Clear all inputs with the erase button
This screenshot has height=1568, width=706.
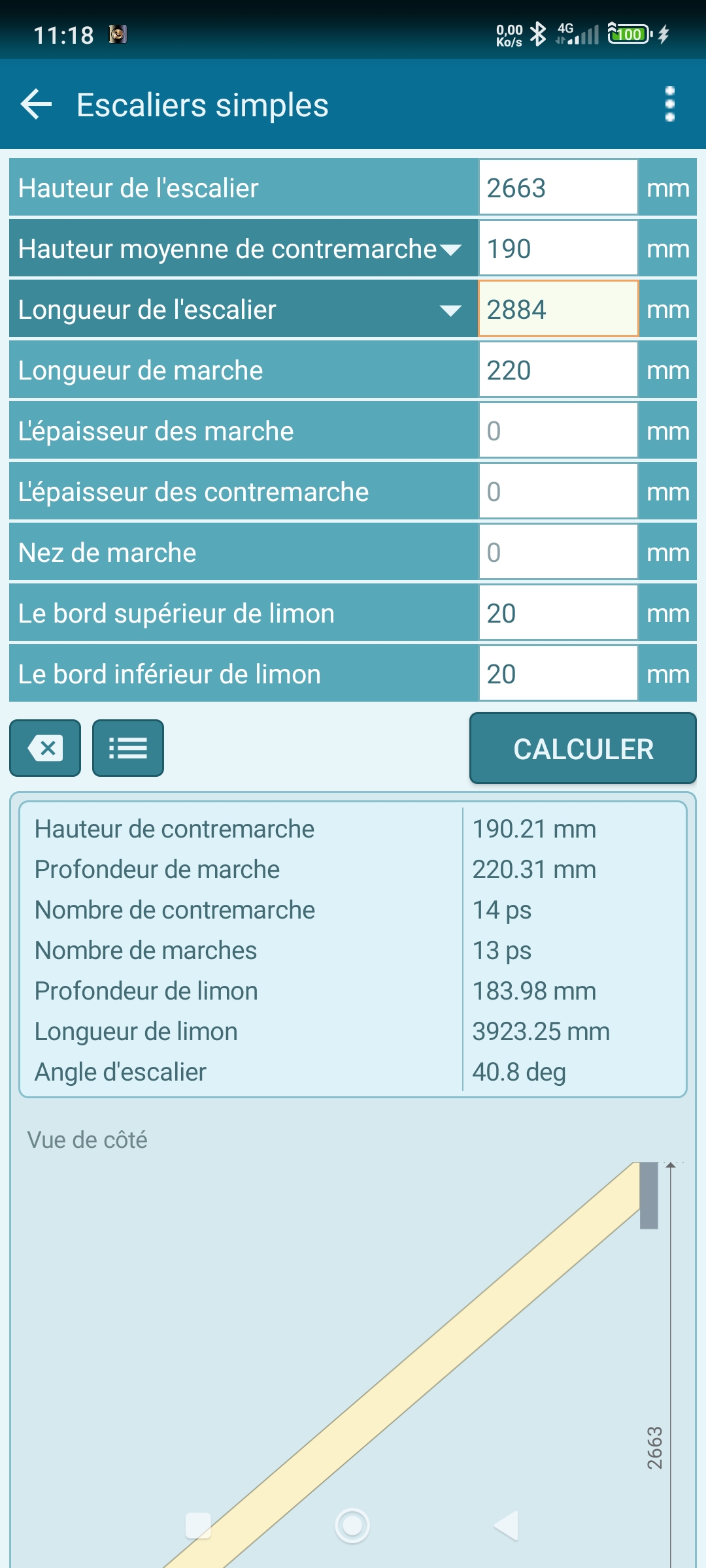click(45, 748)
